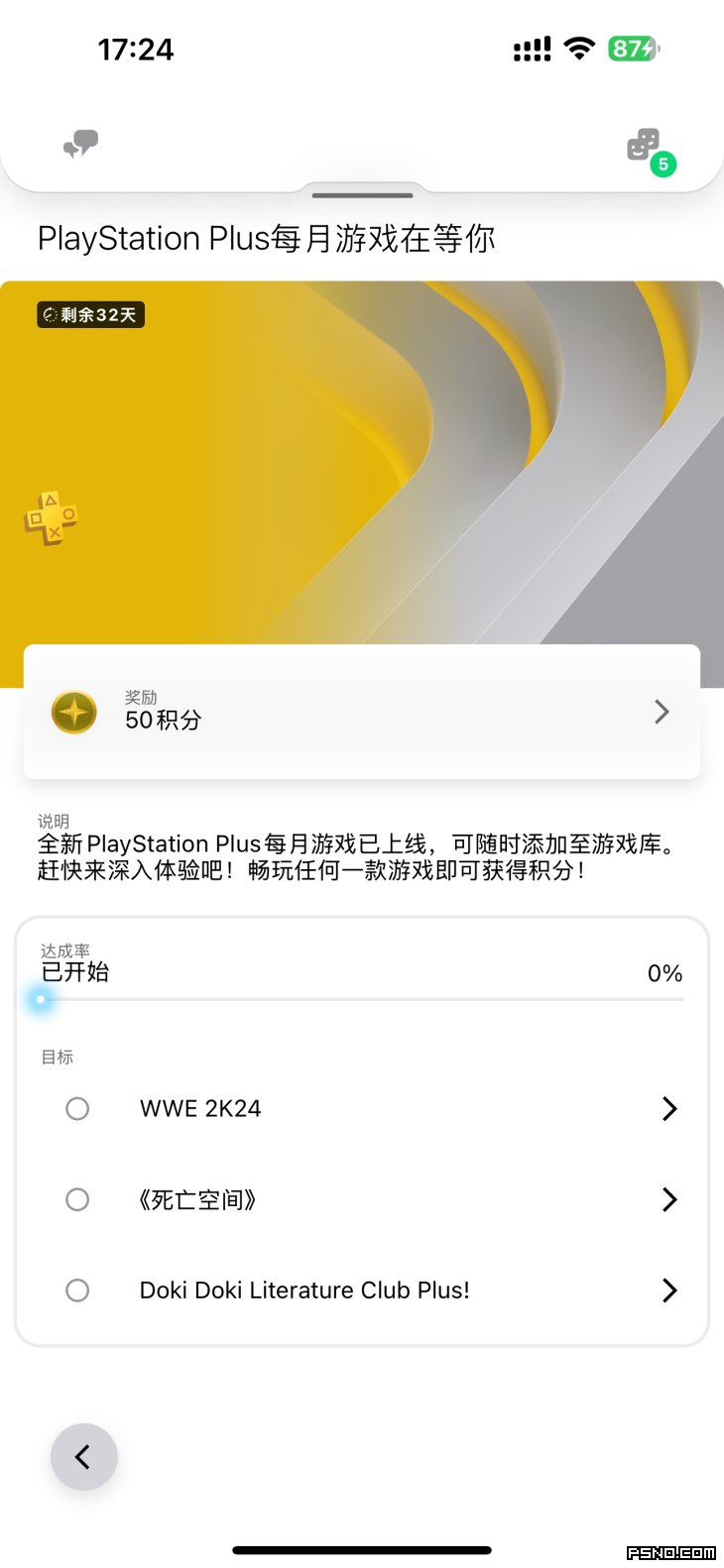Open the 《死亡空间》 goal
The height and width of the screenshot is (1568, 724).
[362, 1199]
